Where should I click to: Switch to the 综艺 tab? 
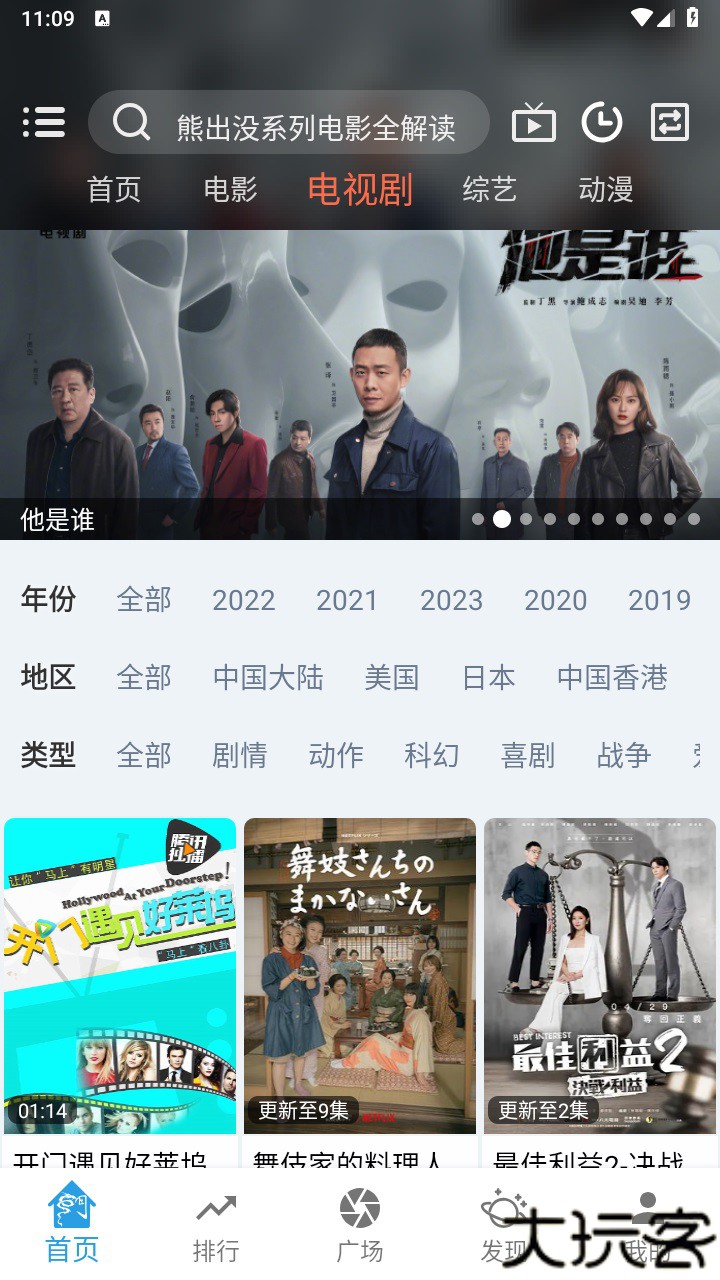[489, 190]
